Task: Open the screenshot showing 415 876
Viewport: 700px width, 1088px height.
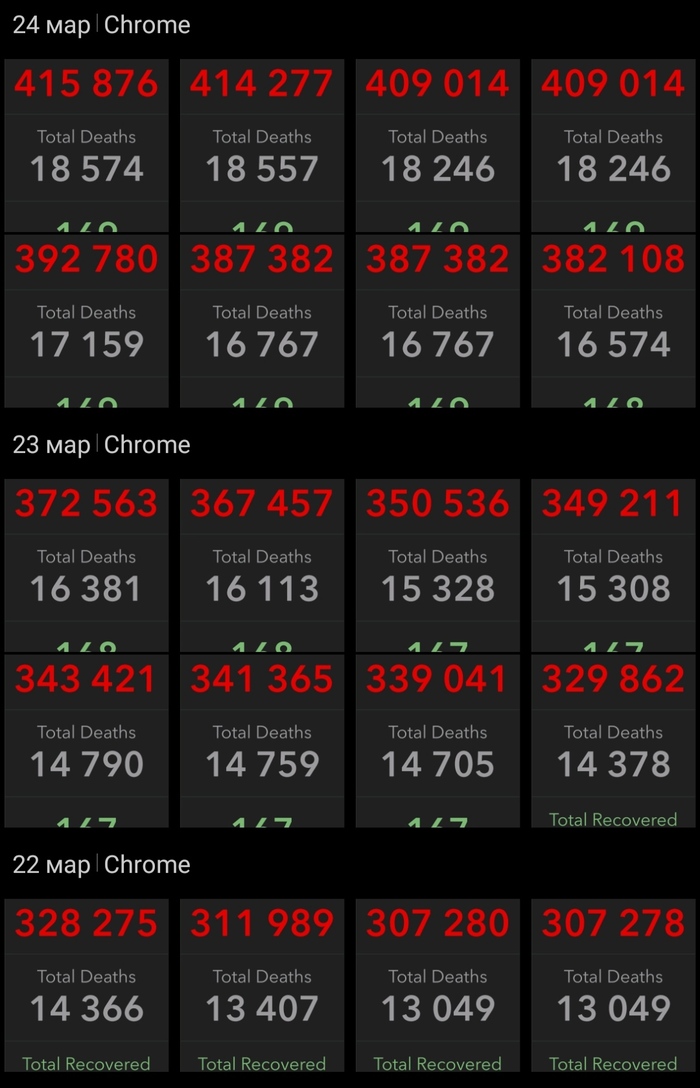Action: click(x=87, y=145)
